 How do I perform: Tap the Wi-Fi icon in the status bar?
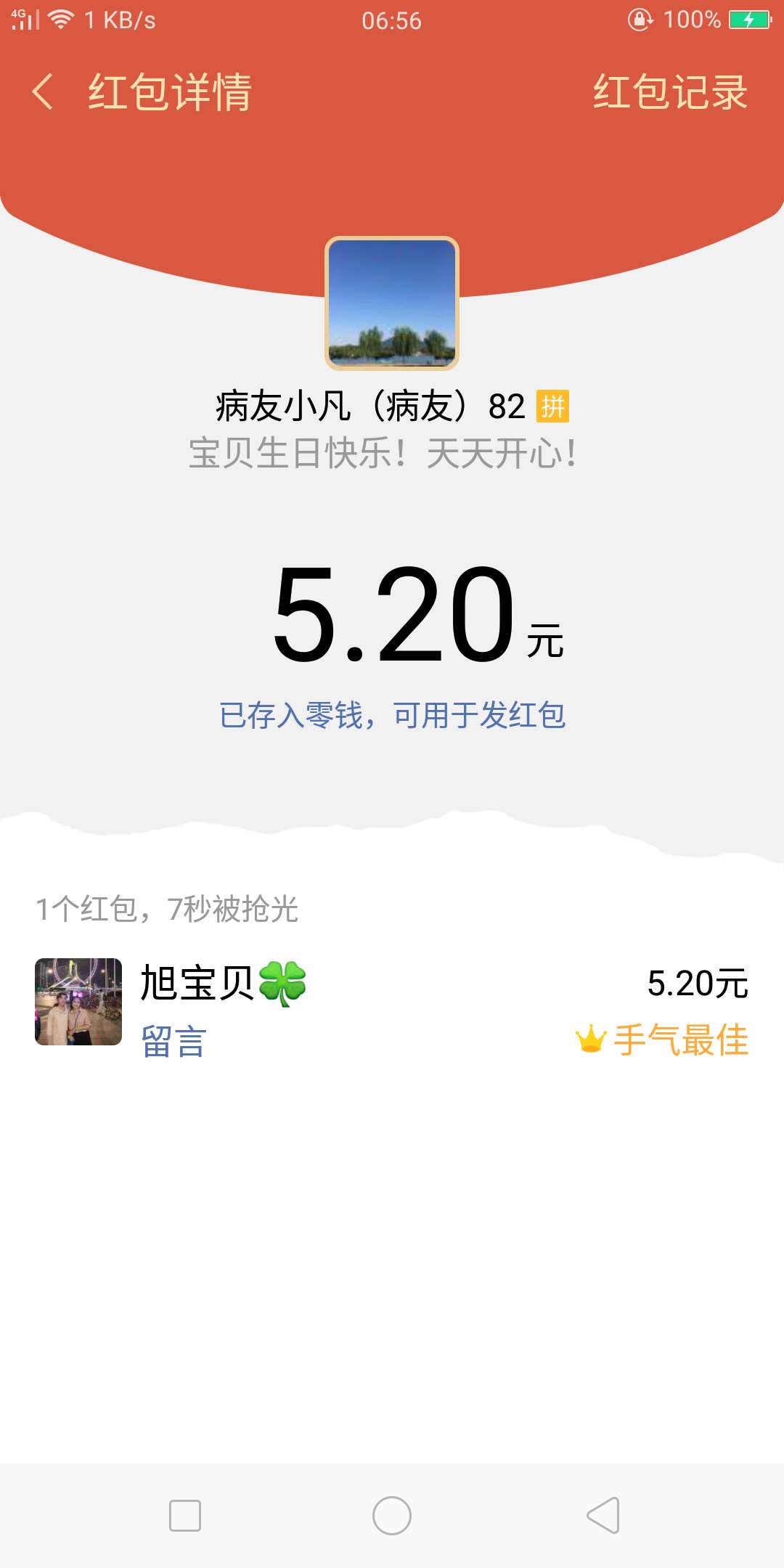click(62, 20)
